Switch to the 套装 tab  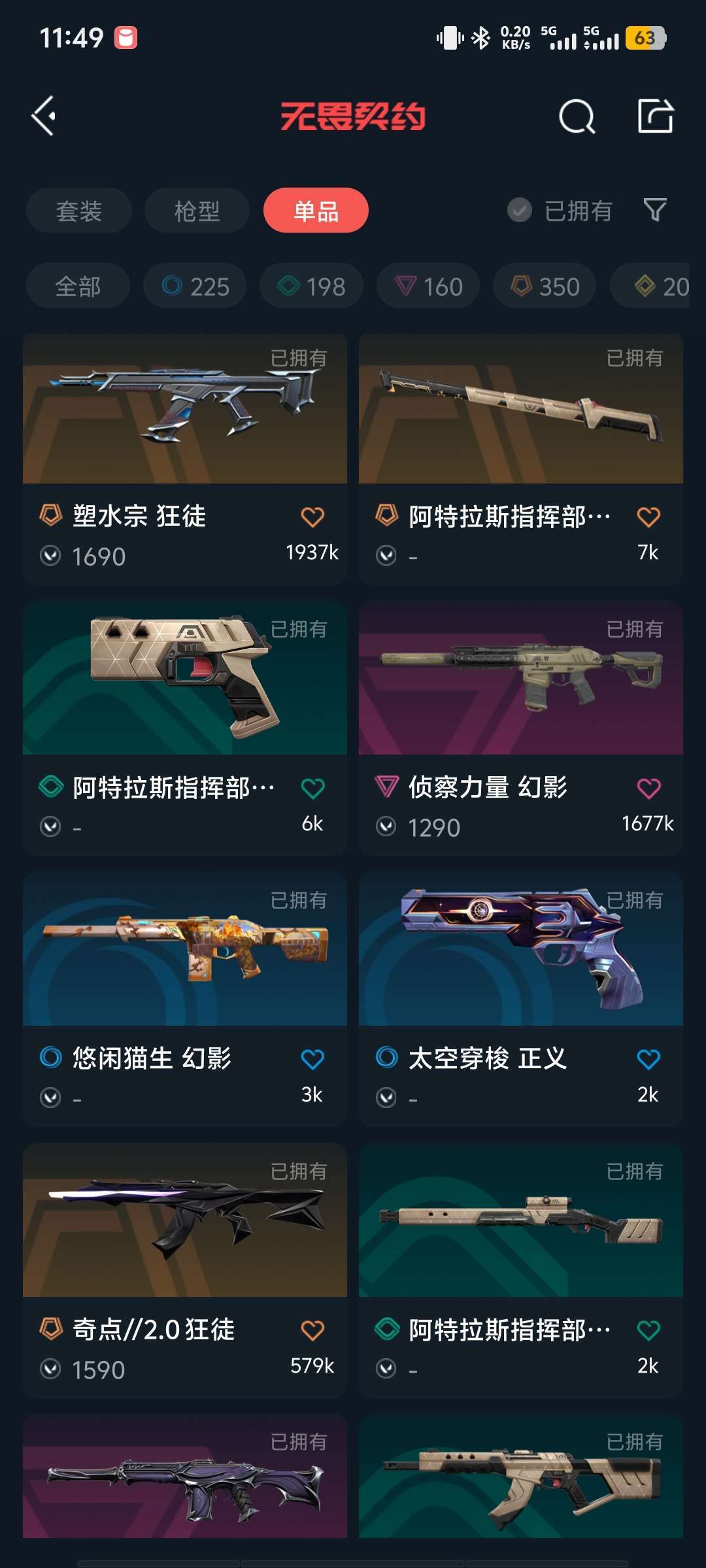79,210
